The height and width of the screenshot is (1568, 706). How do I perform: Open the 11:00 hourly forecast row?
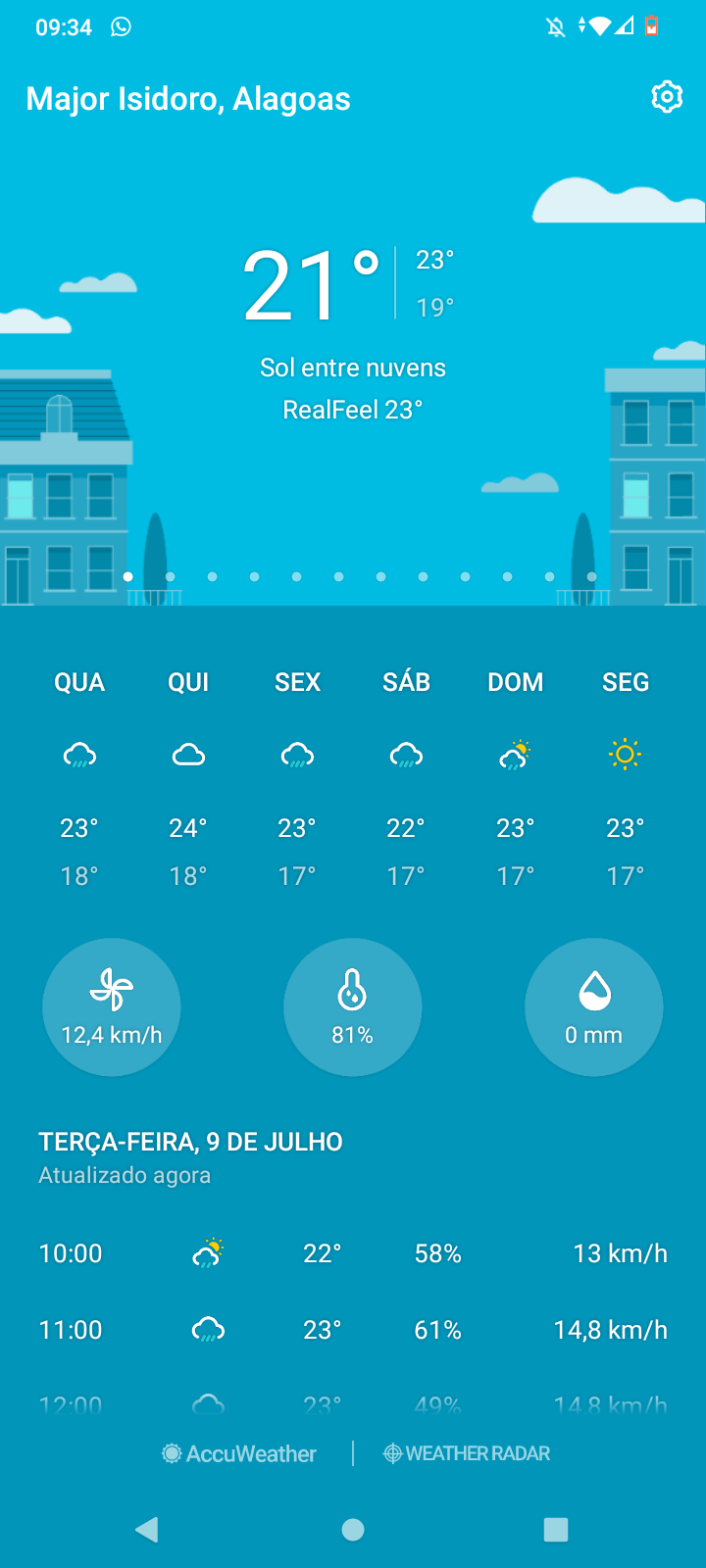pyautogui.click(x=353, y=1330)
